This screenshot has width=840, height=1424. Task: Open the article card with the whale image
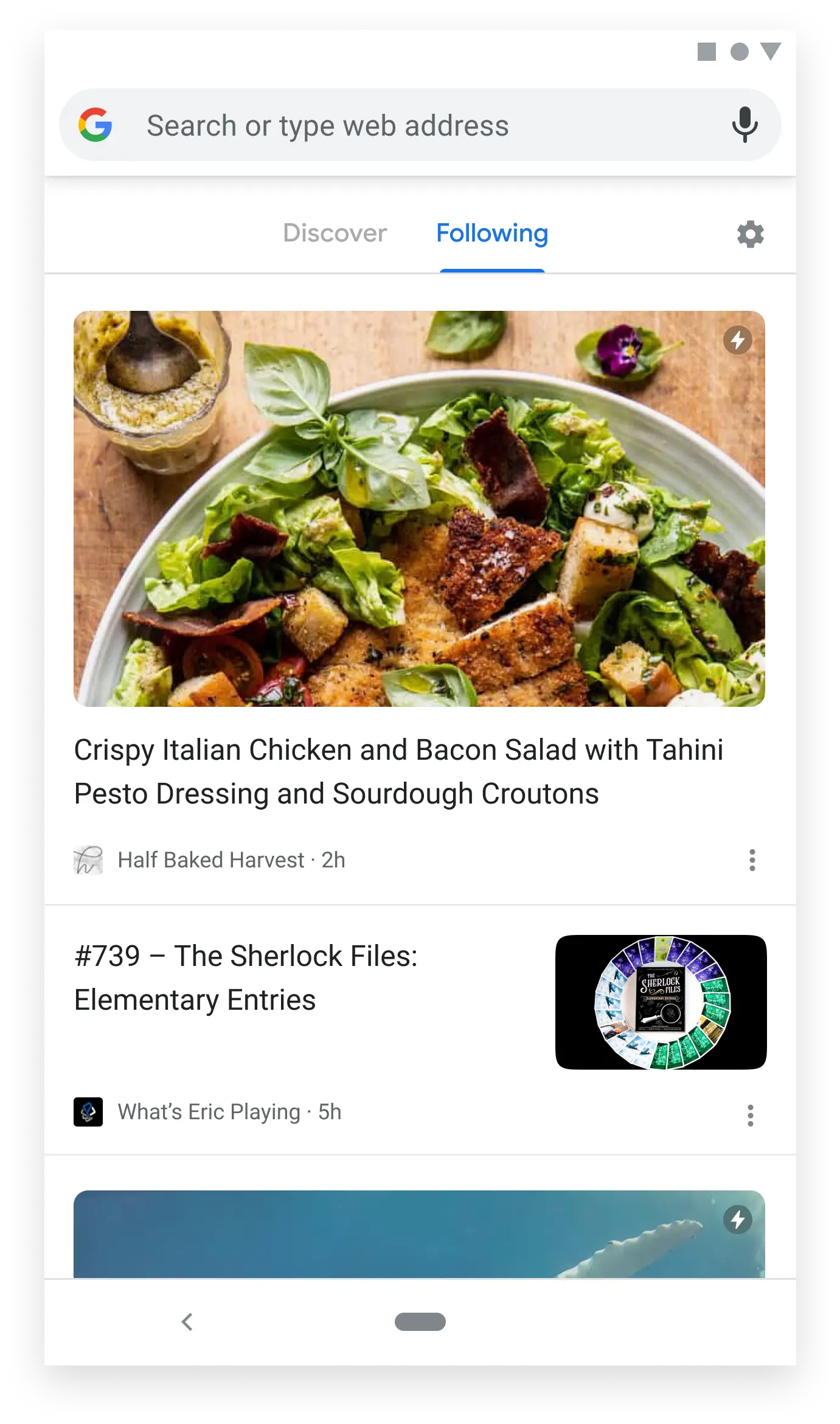tap(418, 1235)
